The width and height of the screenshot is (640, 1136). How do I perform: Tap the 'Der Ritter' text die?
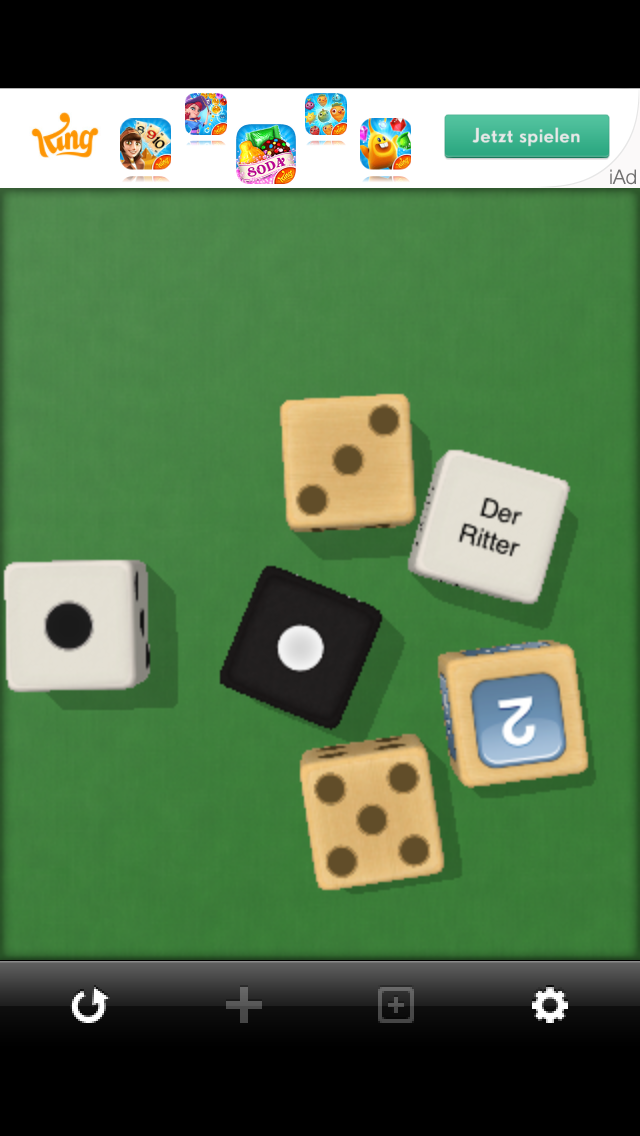[x=490, y=526]
